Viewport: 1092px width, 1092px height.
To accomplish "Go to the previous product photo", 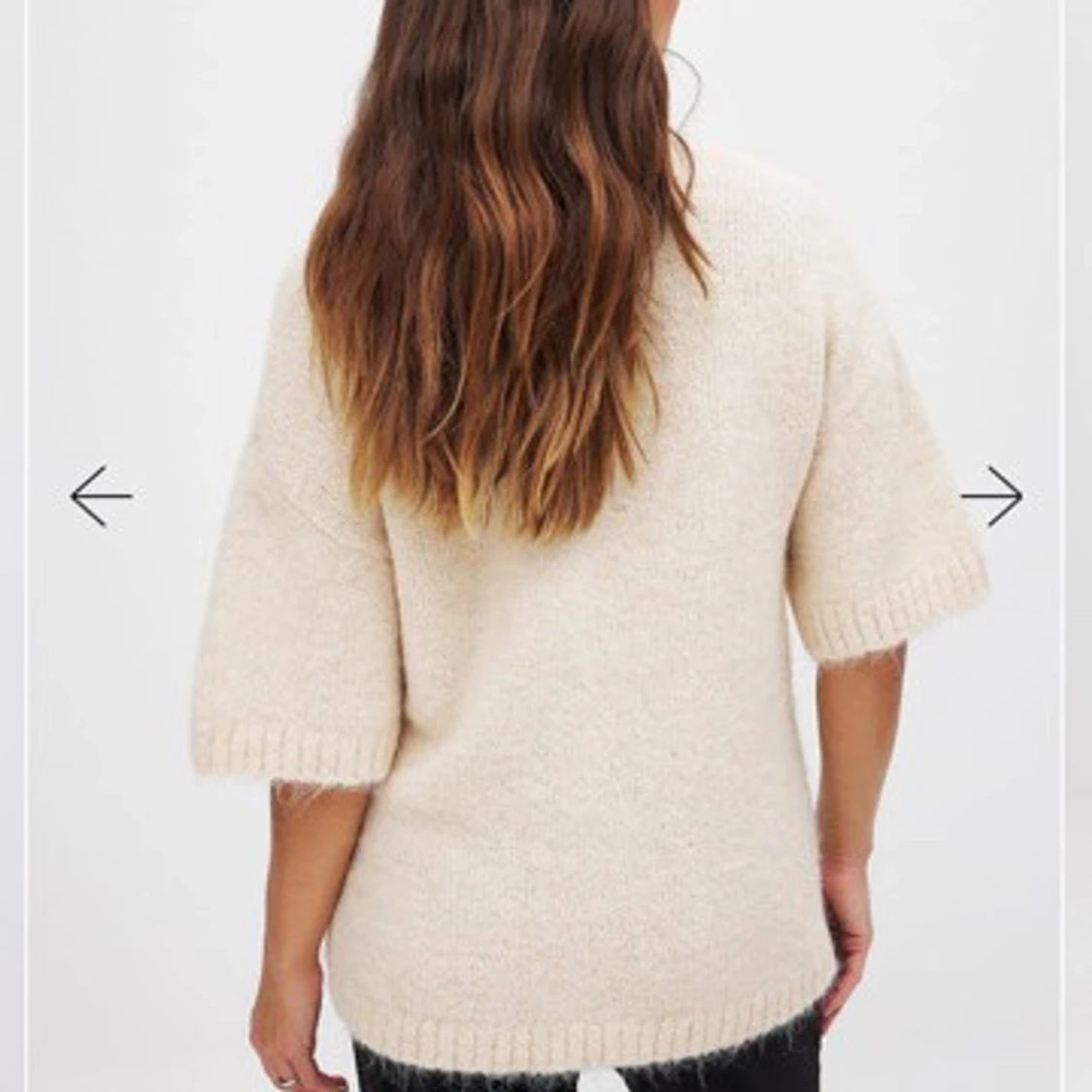I will (101, 496).
